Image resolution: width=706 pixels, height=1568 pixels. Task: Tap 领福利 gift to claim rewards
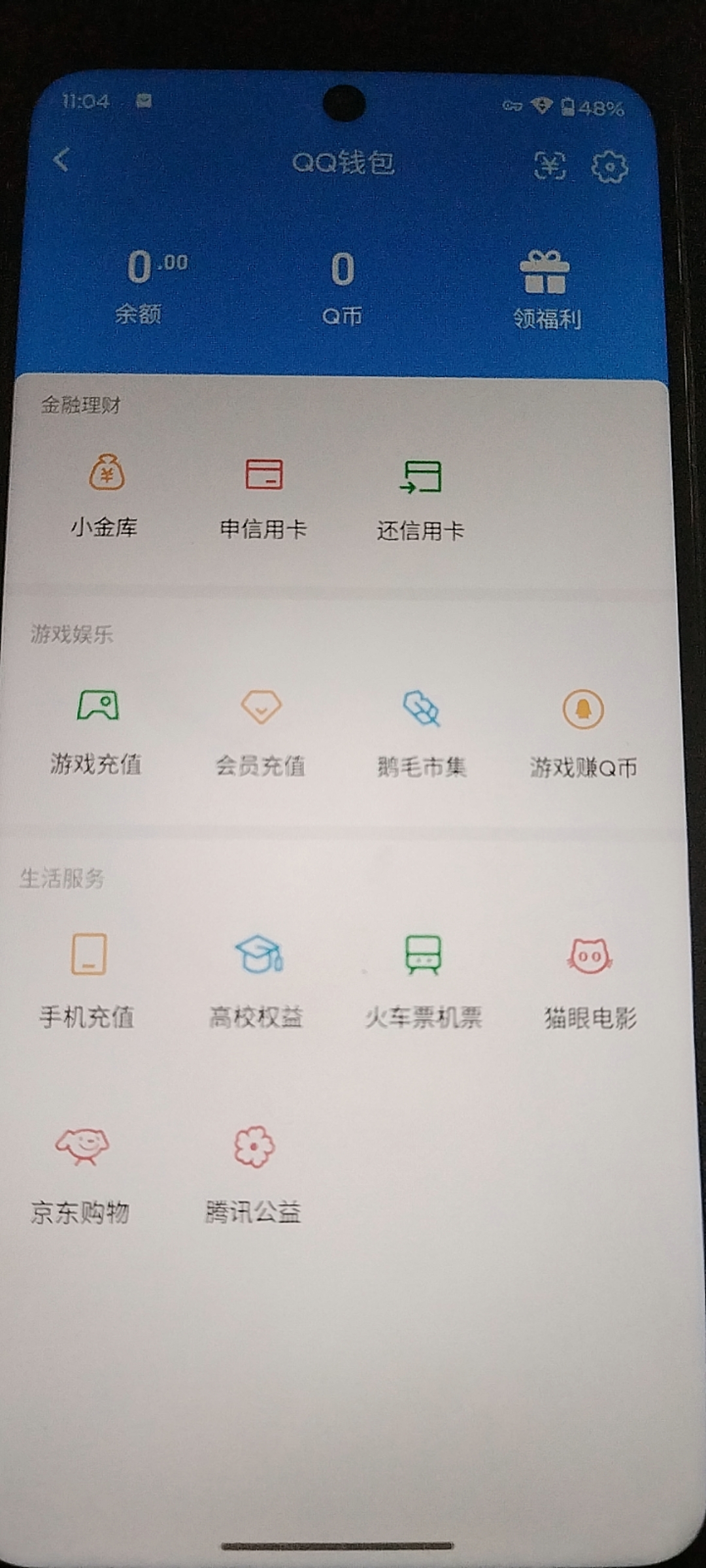coord(546,289)
